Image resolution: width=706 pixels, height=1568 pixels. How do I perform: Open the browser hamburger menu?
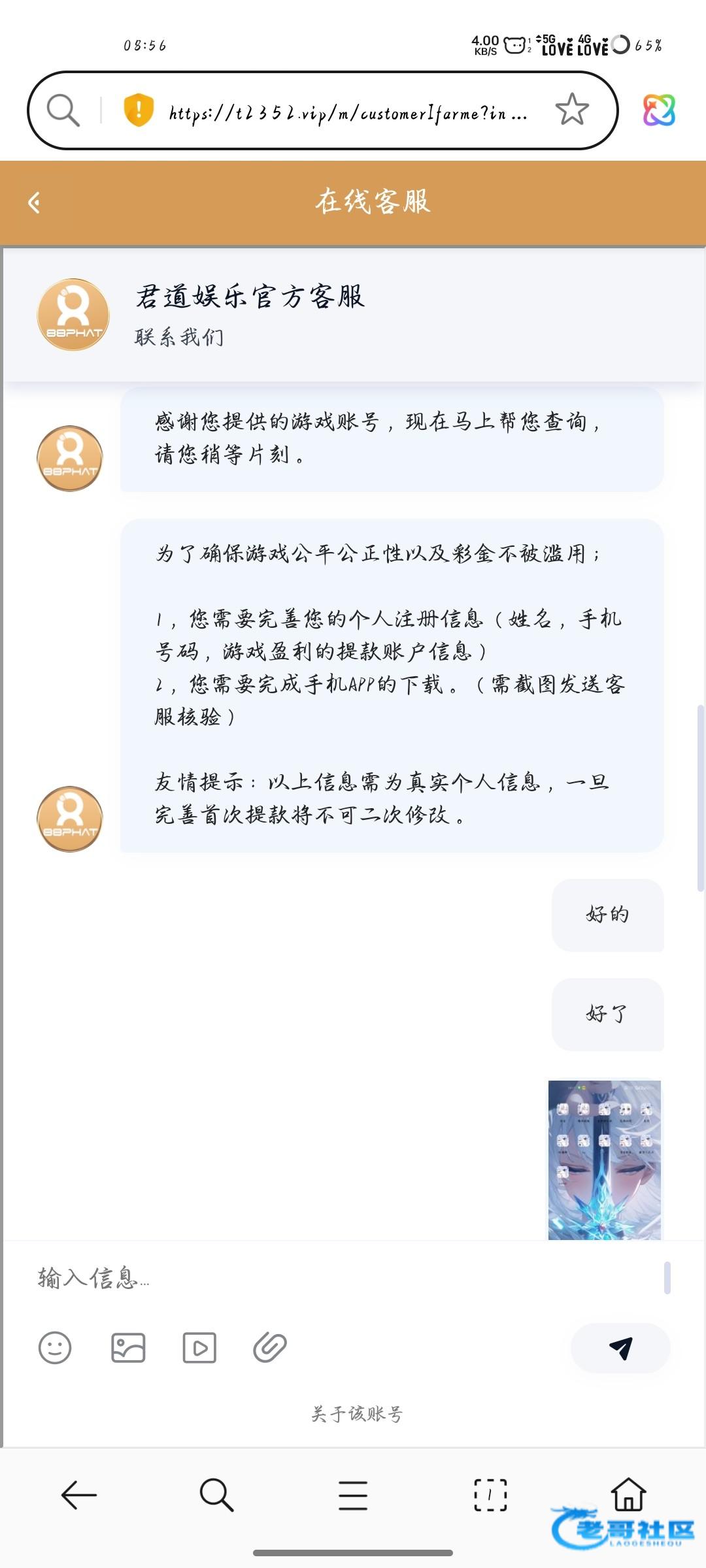pyautogui.click(x=353, y=1495)
